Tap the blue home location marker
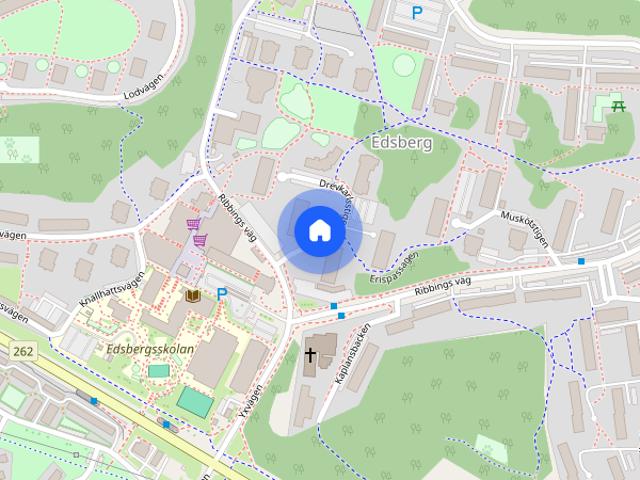 click(x=319, y=231)
